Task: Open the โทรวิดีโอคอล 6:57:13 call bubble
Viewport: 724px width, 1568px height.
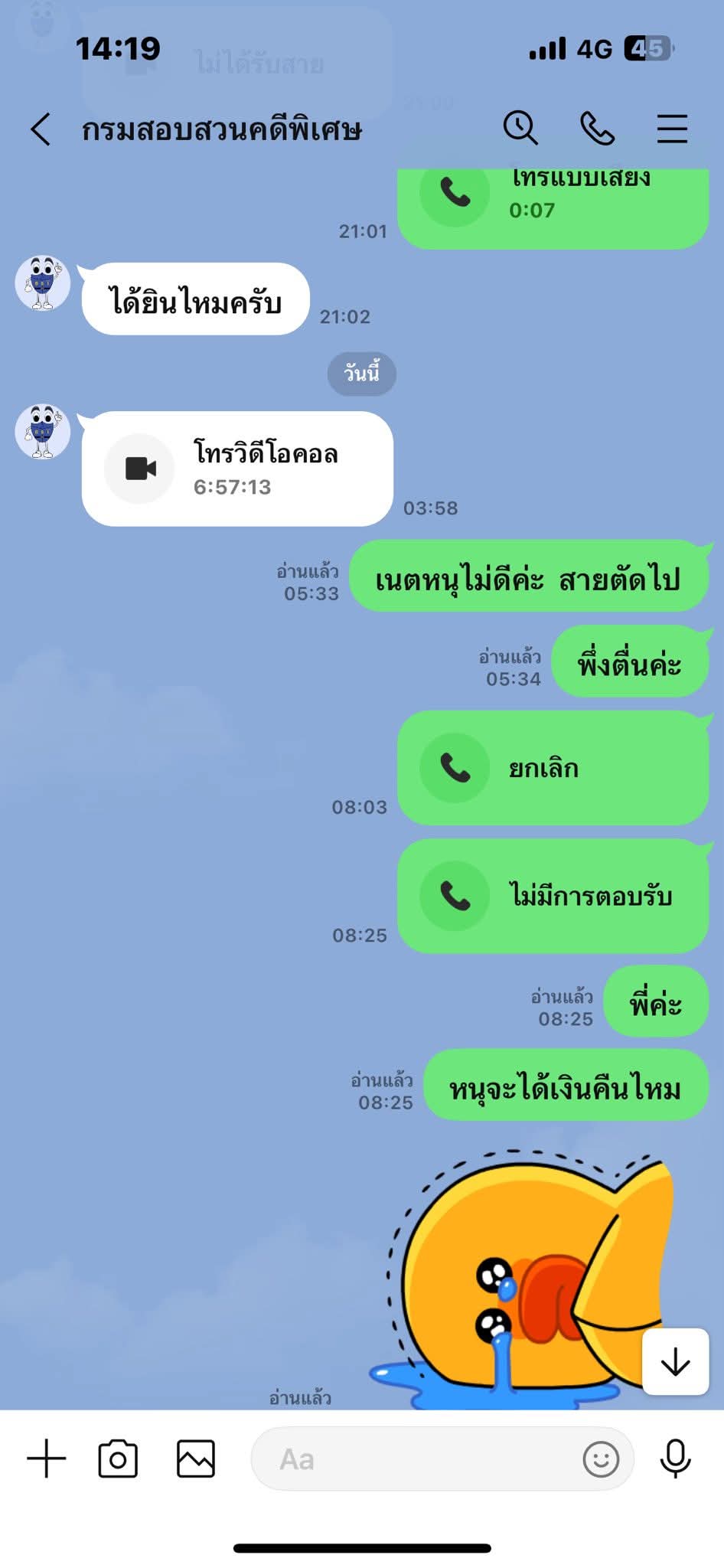Action: (x=237, y=469)
